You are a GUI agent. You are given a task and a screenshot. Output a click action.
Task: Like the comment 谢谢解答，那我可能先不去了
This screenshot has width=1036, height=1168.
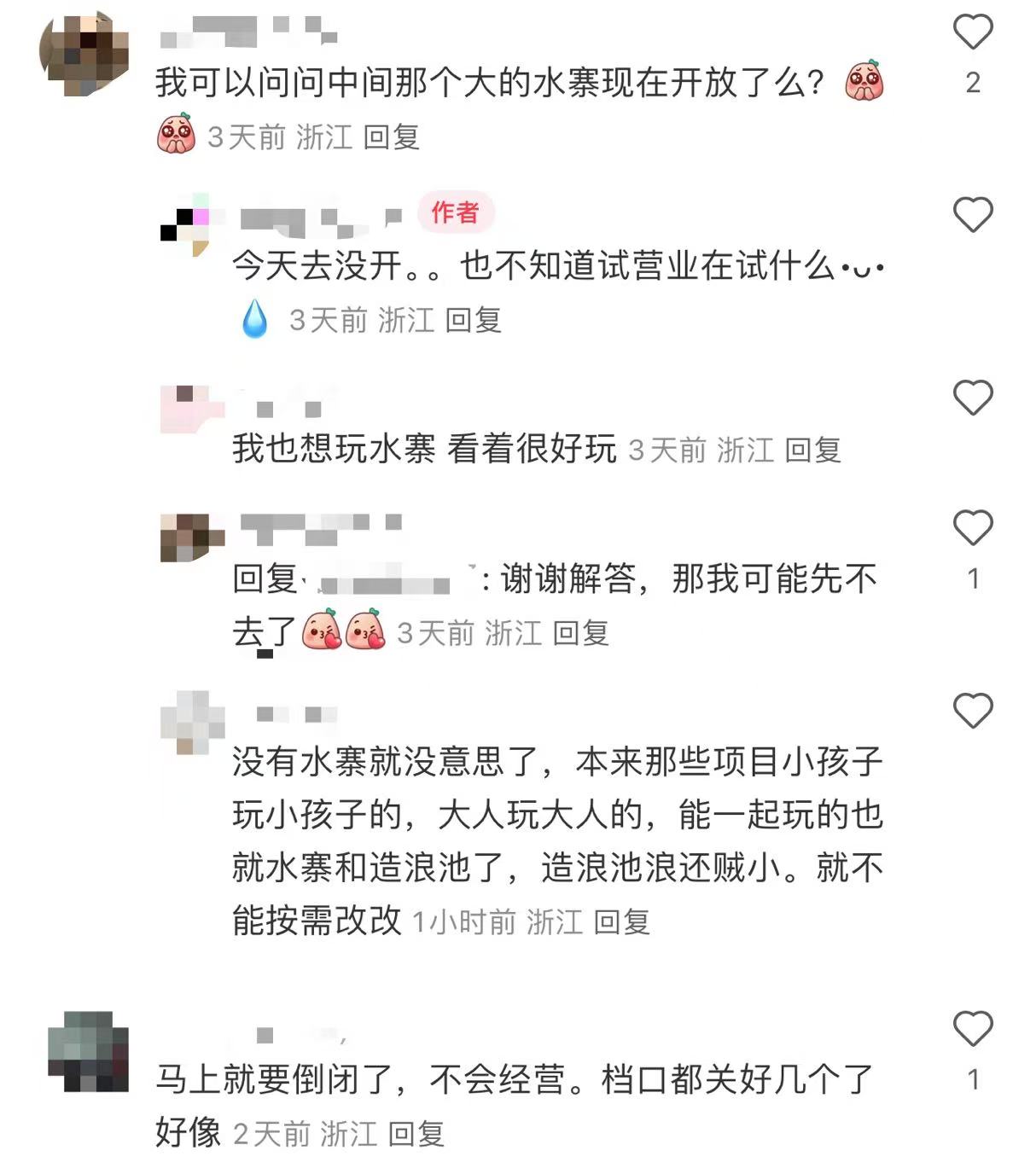pyautogui.click(x=972, y=528)
